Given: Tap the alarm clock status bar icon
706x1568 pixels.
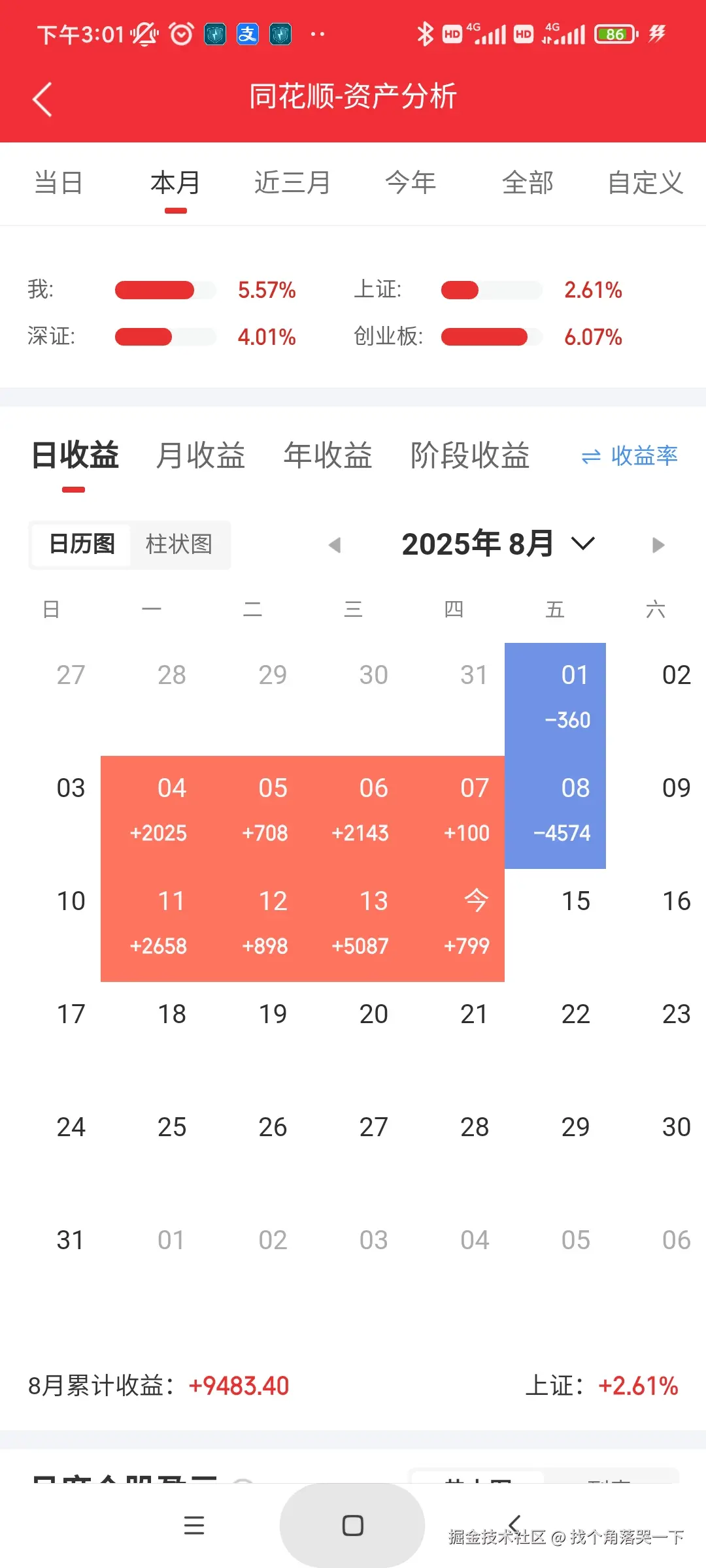Looking at the screenshot, I should click(181, 33).
